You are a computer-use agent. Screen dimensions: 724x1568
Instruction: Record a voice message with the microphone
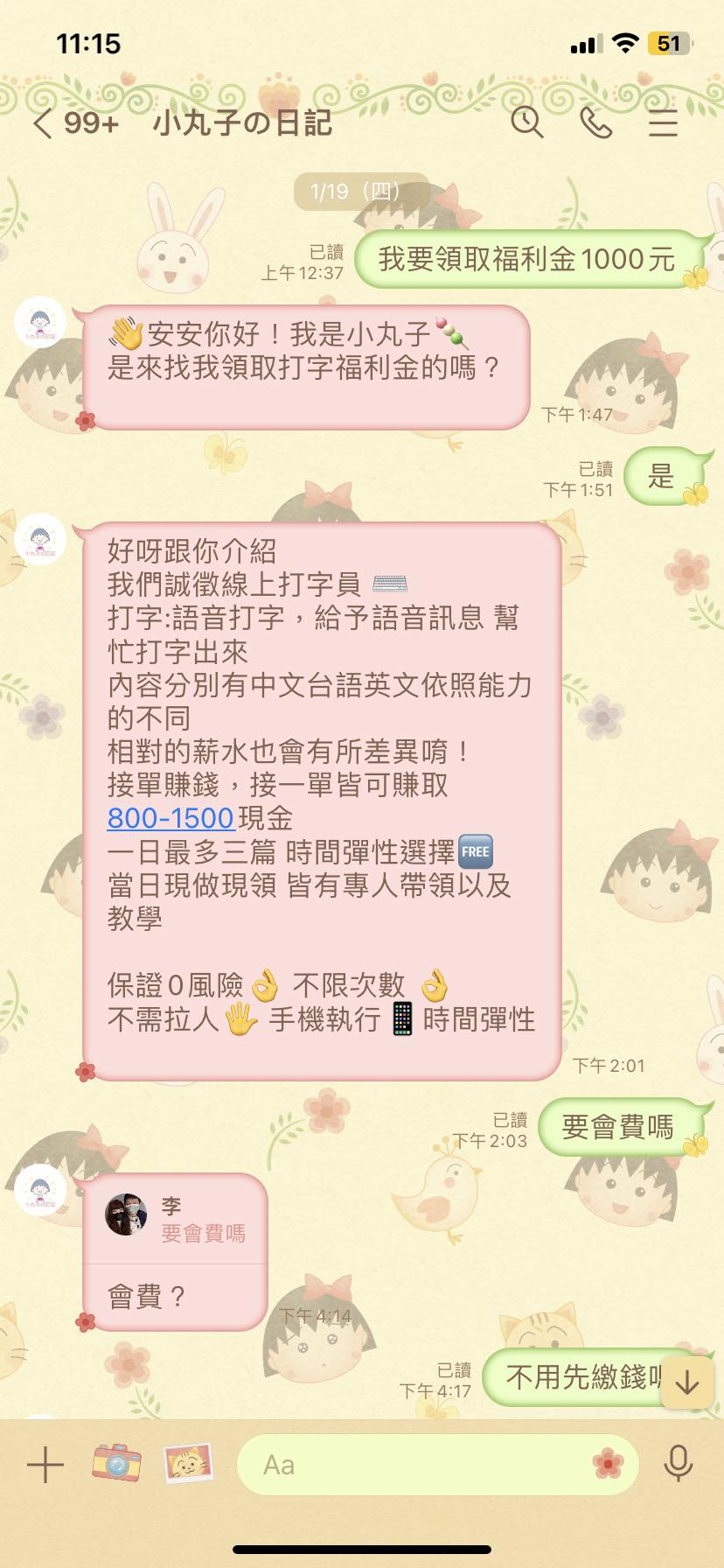tap(679, 1463)
